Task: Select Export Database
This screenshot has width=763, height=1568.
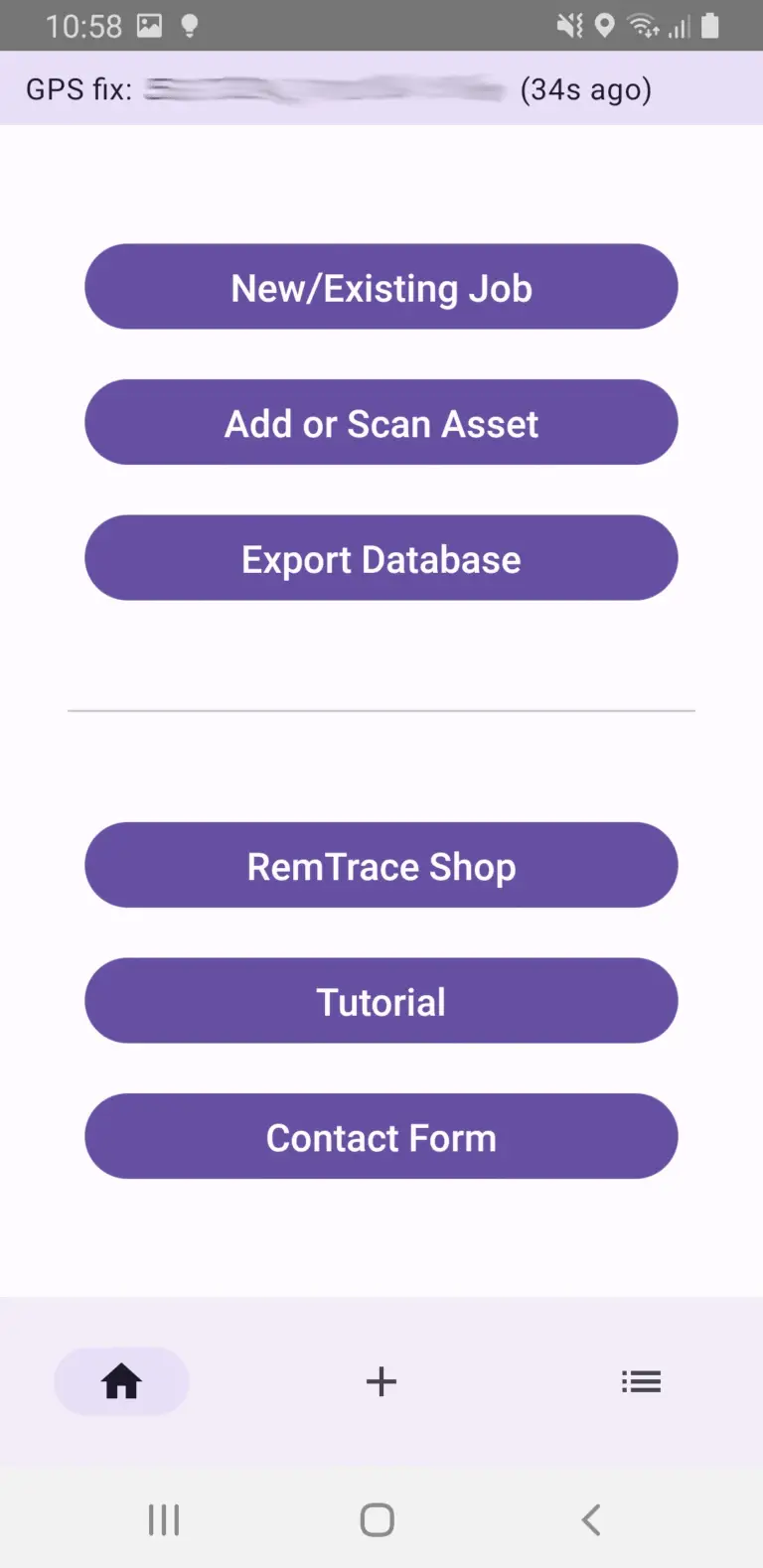Action: 381,558
